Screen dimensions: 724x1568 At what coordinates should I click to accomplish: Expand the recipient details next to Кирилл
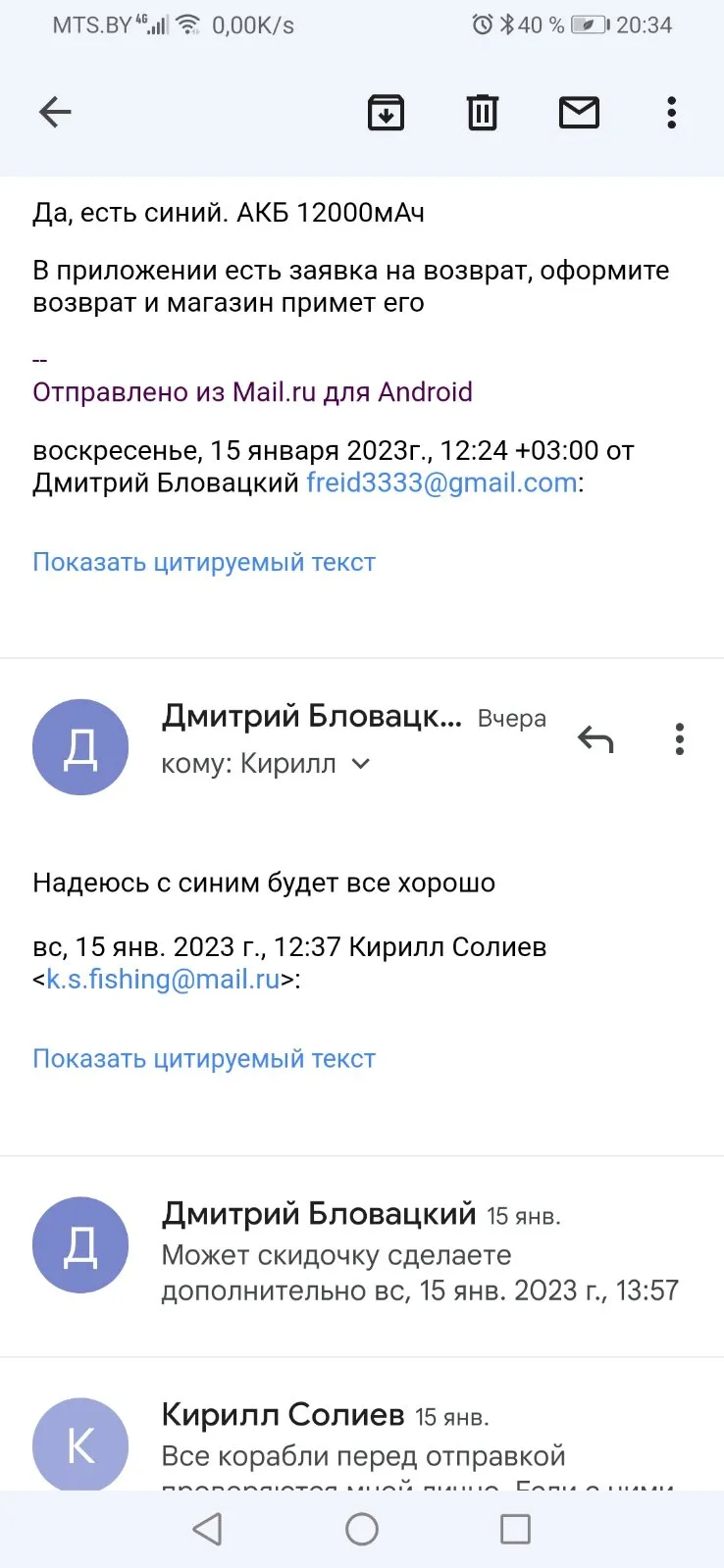point(361,764)
